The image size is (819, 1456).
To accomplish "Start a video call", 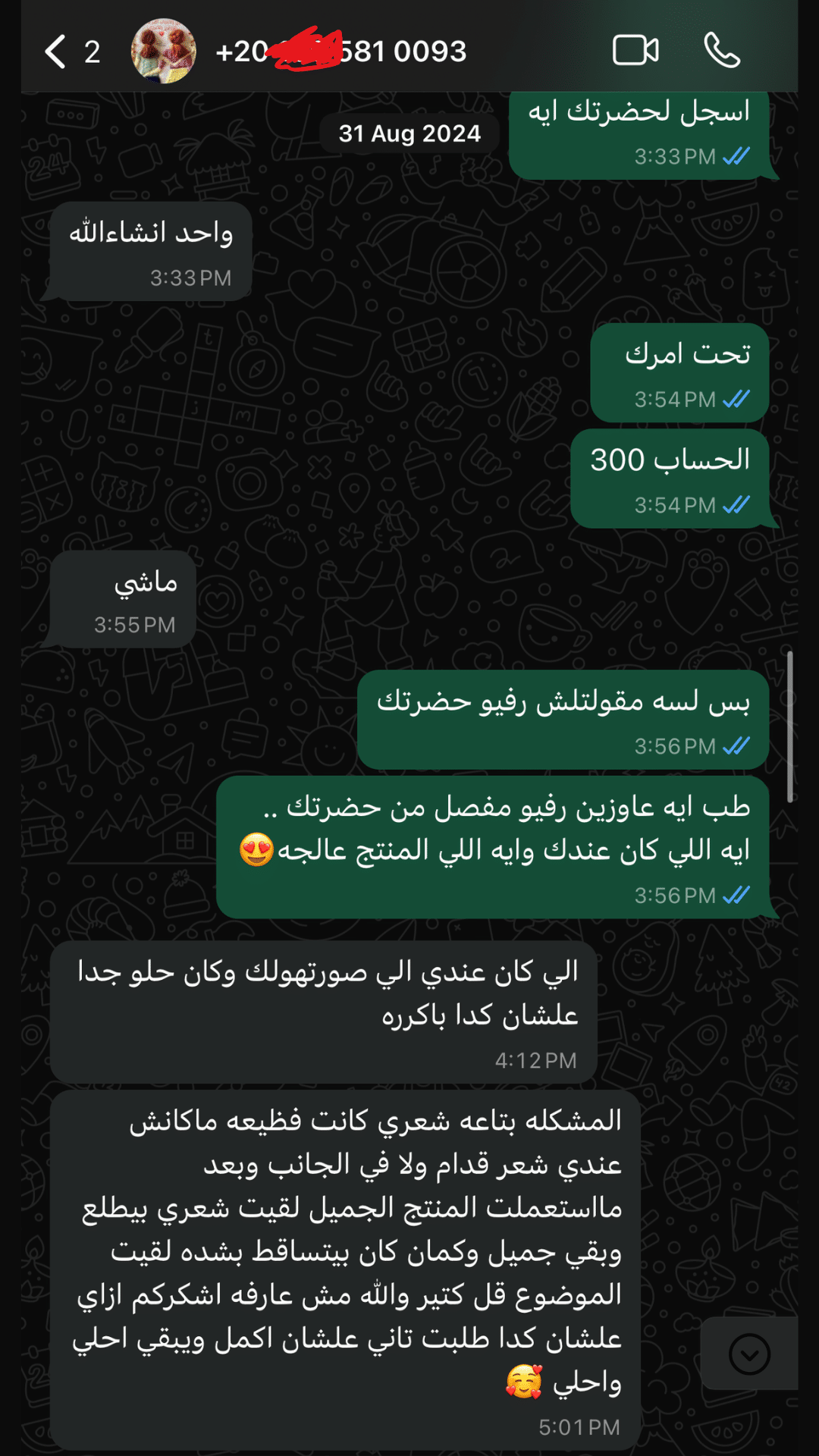I will (635, 51).
